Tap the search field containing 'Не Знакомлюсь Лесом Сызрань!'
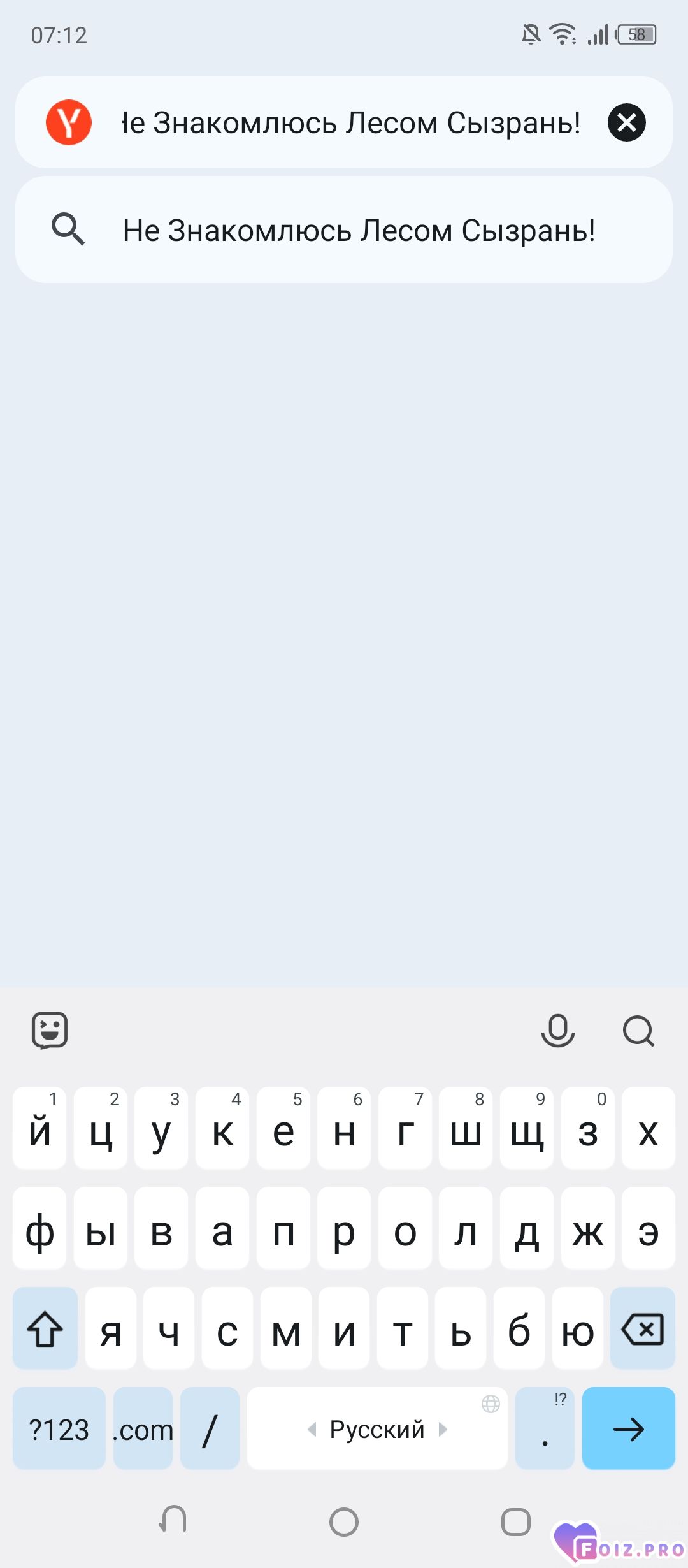Image resolution: width=688 pixels, height=1568 pixels. click(350, 122)
